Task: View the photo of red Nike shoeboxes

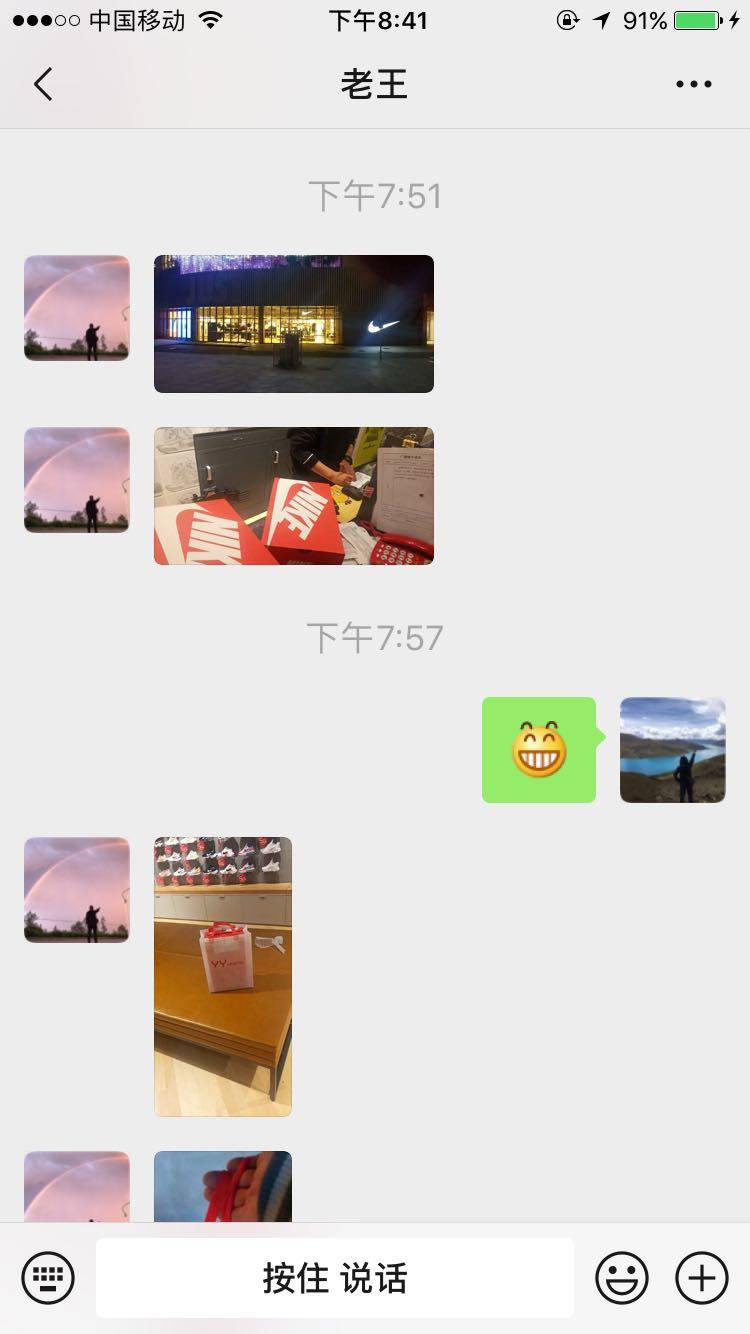Action: (294, 496)
